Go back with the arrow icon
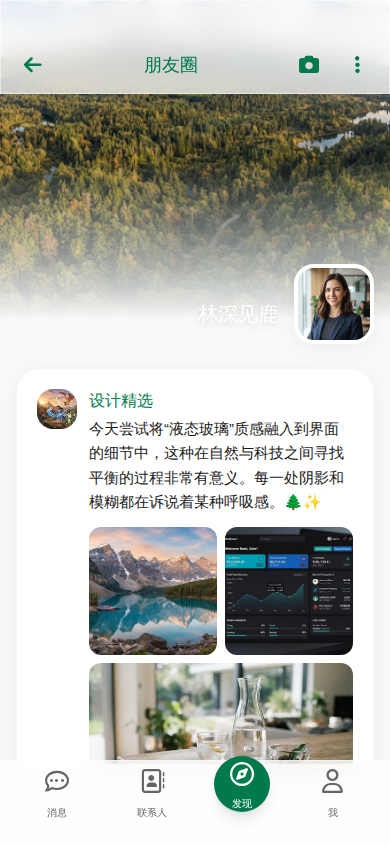 click(x=33, y=65)
